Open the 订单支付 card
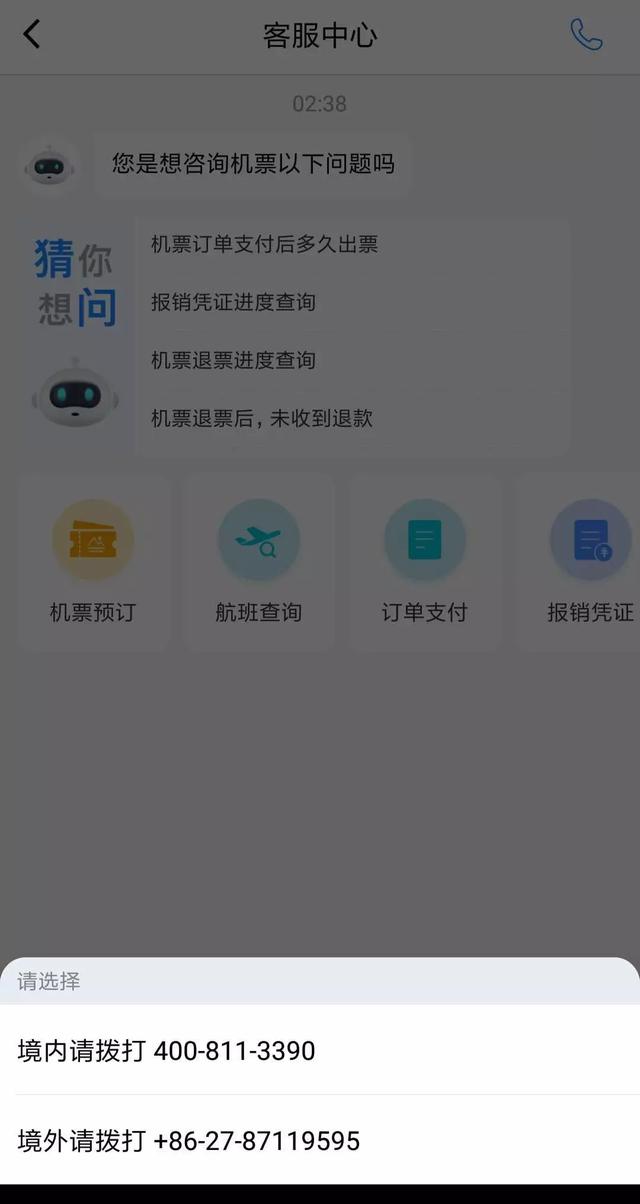 [425, 563]
